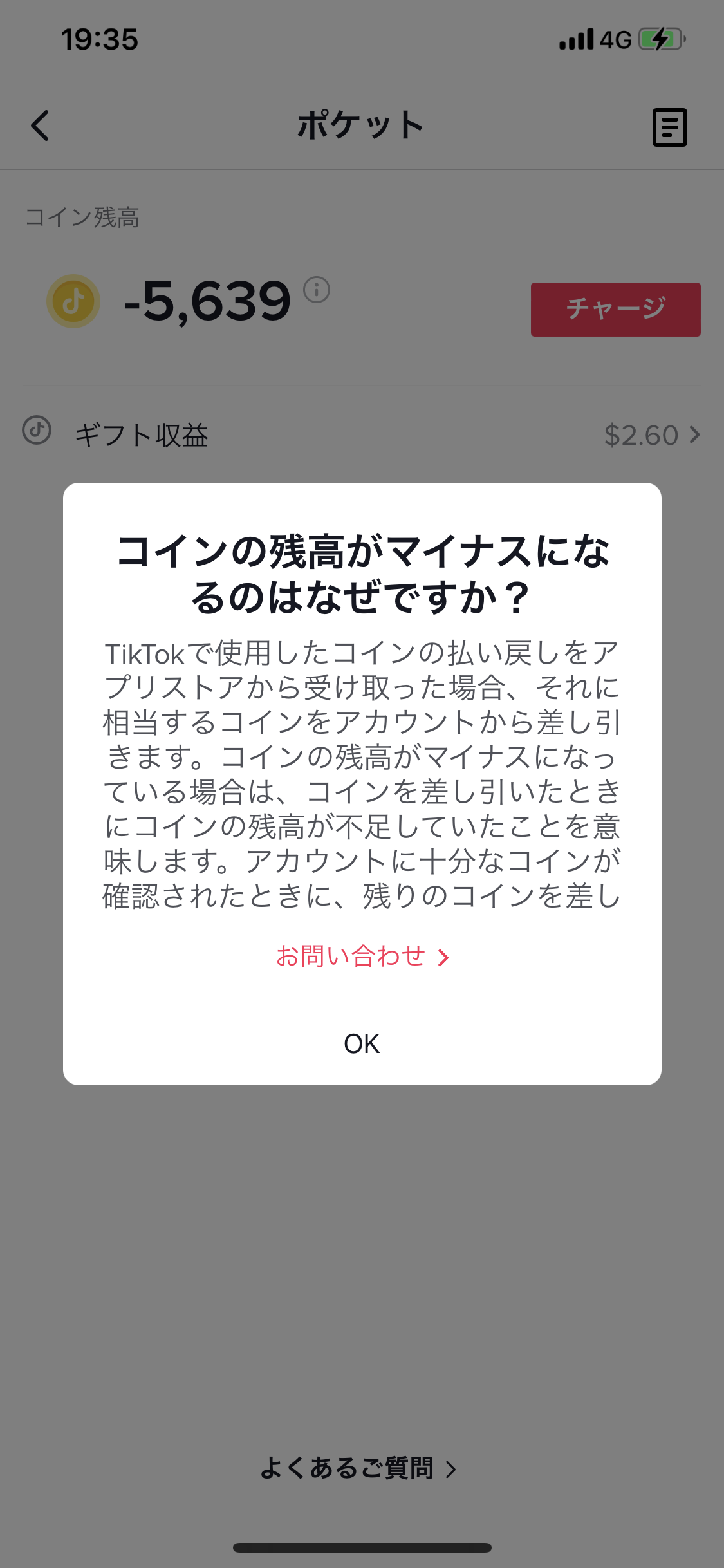724x1568 pixels.
Task: Tap the info icon beside coin balance
Action: [317, 290]
